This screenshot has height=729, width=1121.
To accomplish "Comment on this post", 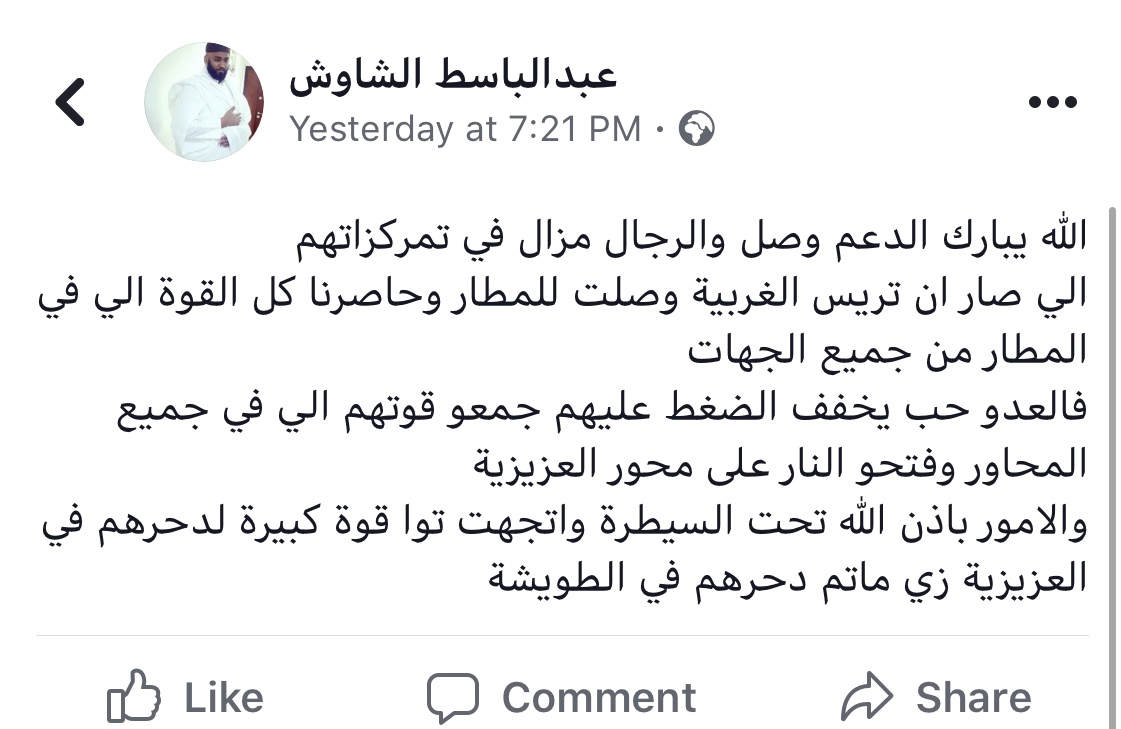I will (x=561, y=697).
